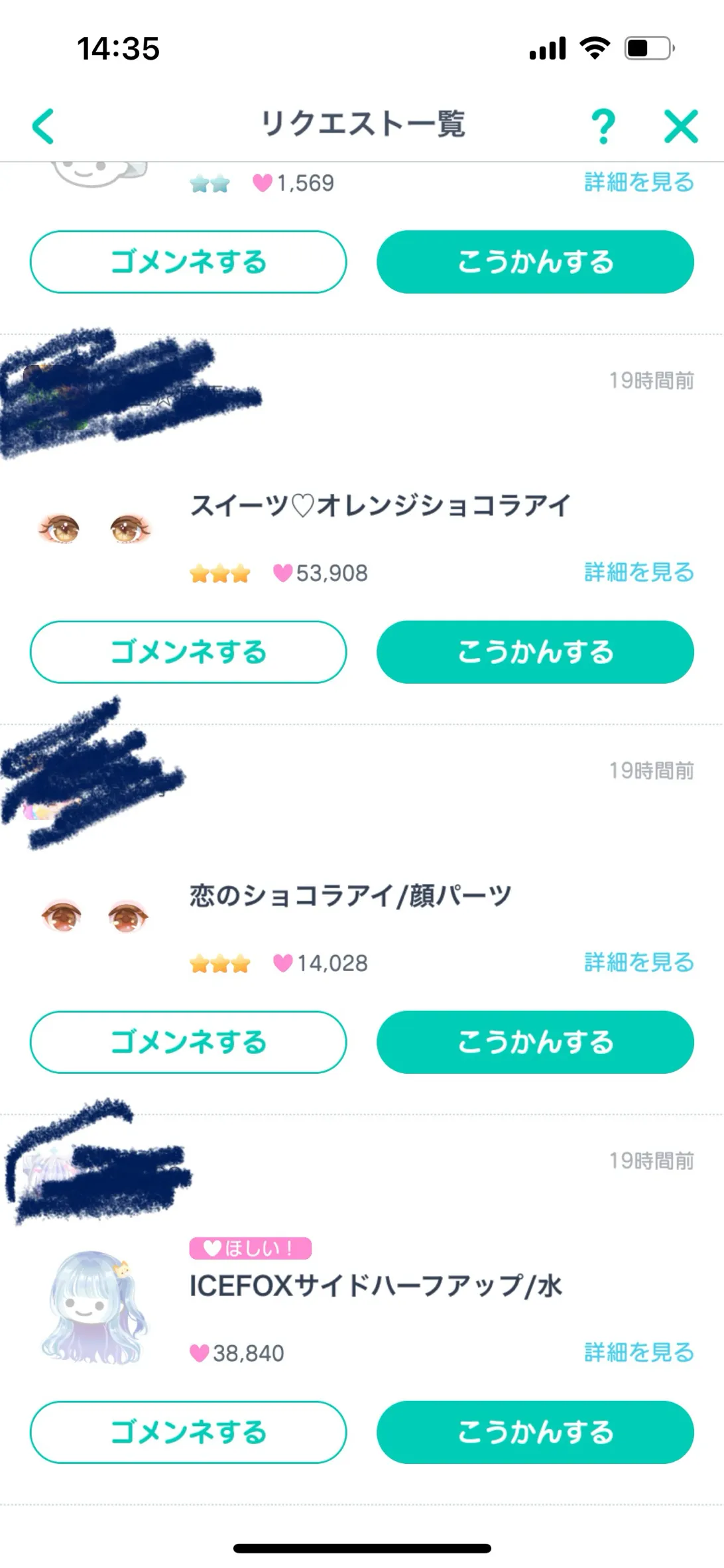The width and height of the screenshot is (724, 1568).
Task: Close the request list screen
Action: [681, 126]
